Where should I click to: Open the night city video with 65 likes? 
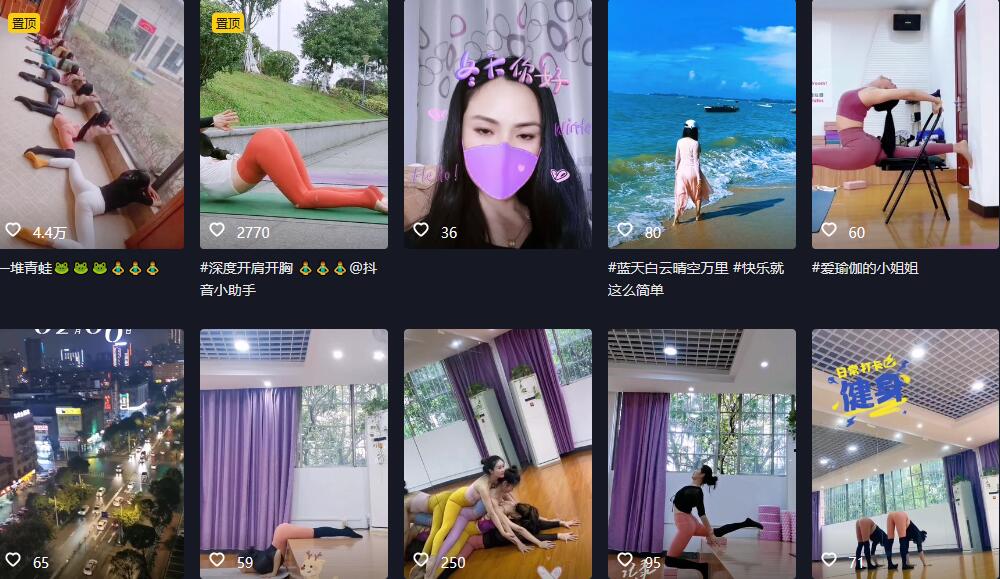click(91, 453)
